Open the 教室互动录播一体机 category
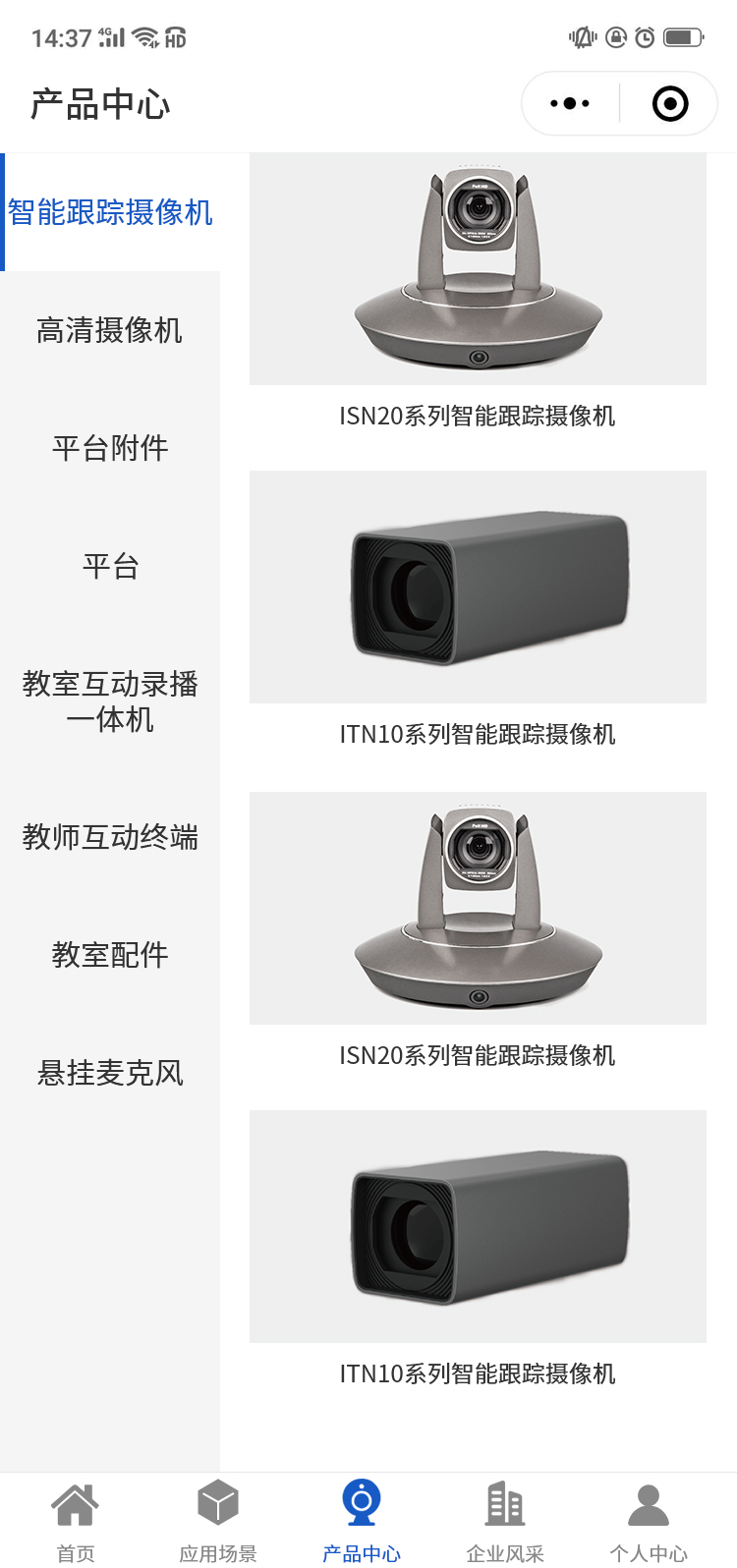This screenshot has width=737, height=1568. tap(110, 700)
